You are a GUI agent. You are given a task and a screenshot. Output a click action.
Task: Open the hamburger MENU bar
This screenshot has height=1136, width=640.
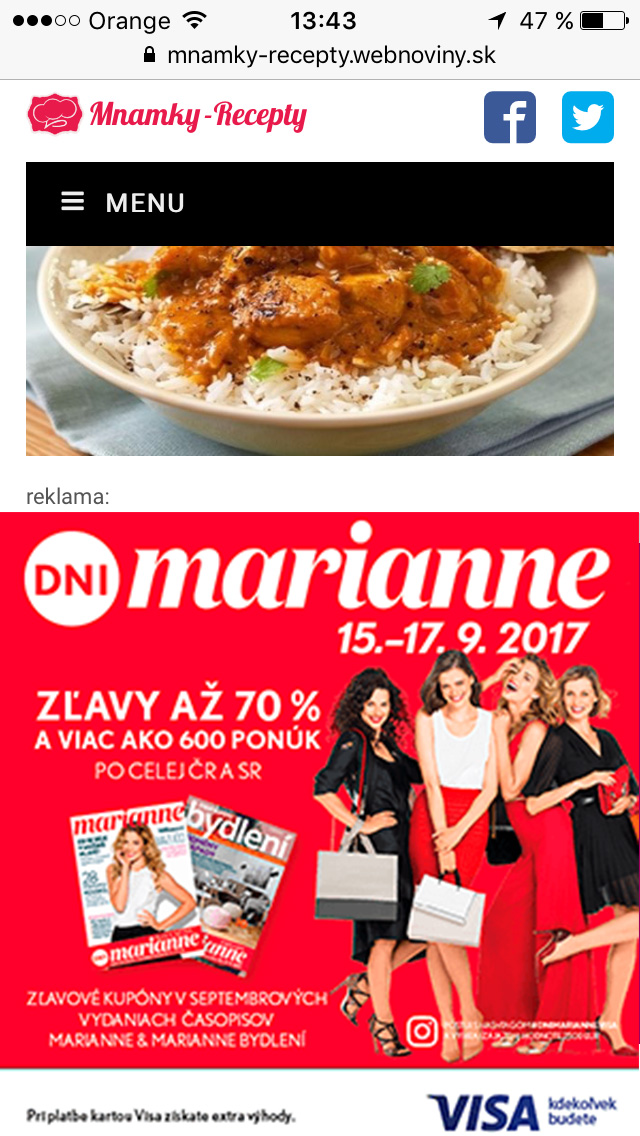point(320,204)
